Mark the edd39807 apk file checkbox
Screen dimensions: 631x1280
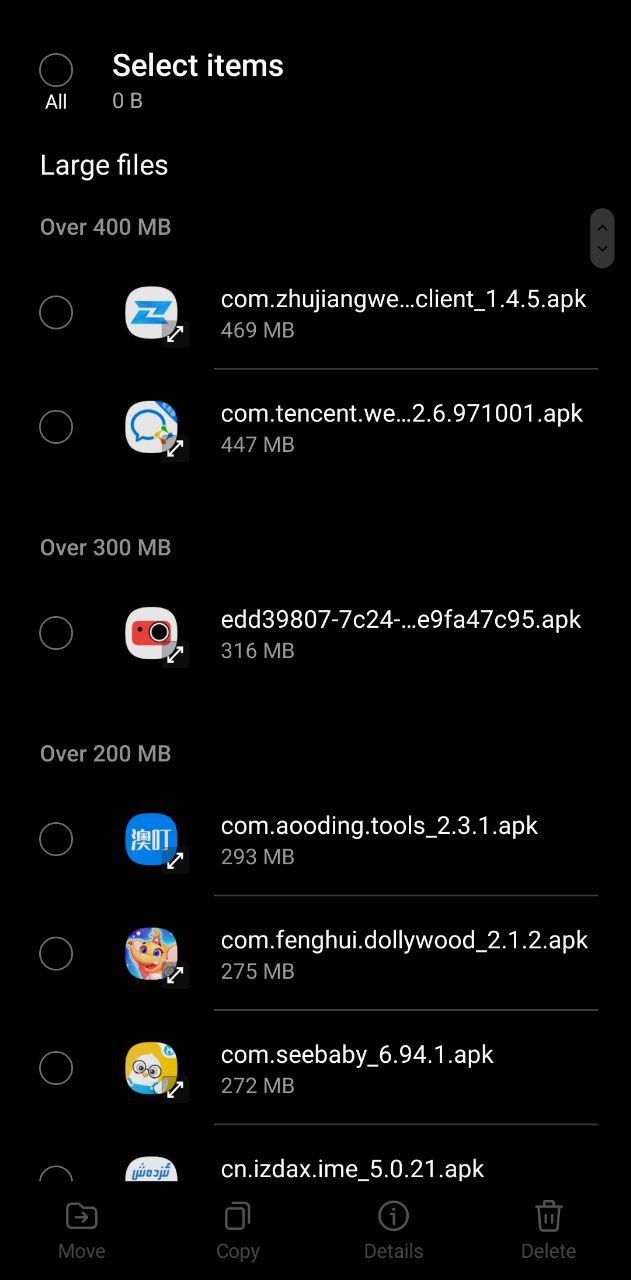point(56,633)
